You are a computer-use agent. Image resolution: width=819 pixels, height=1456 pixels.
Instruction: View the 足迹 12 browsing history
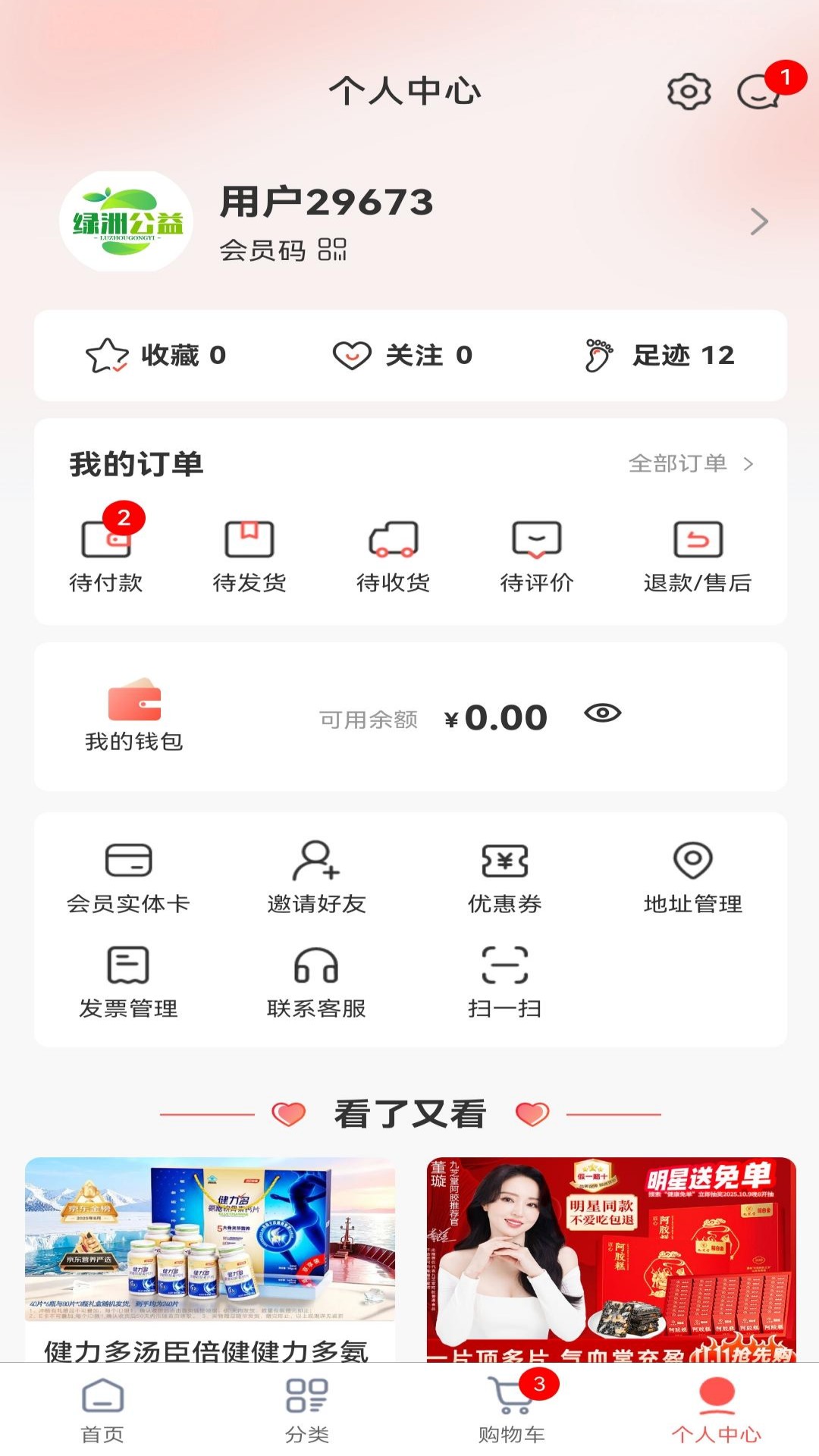[x=660, y=356]
